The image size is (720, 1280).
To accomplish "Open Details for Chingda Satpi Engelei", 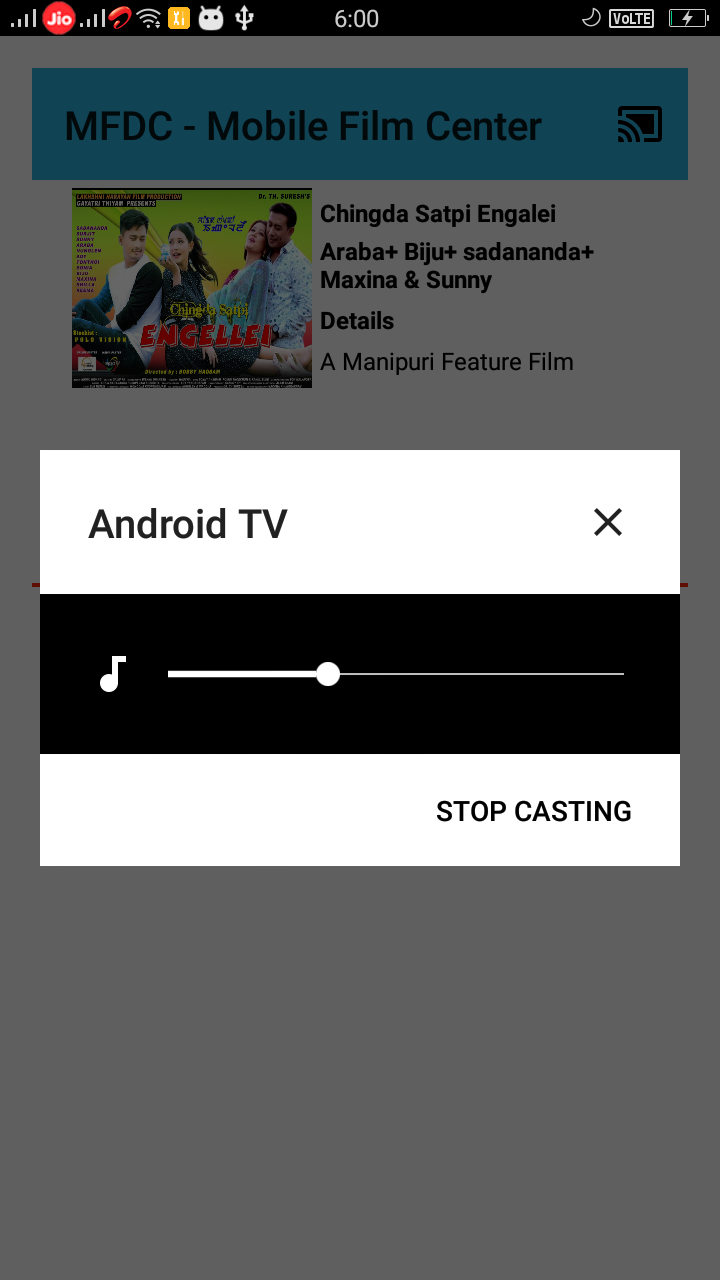I will 356,321.
